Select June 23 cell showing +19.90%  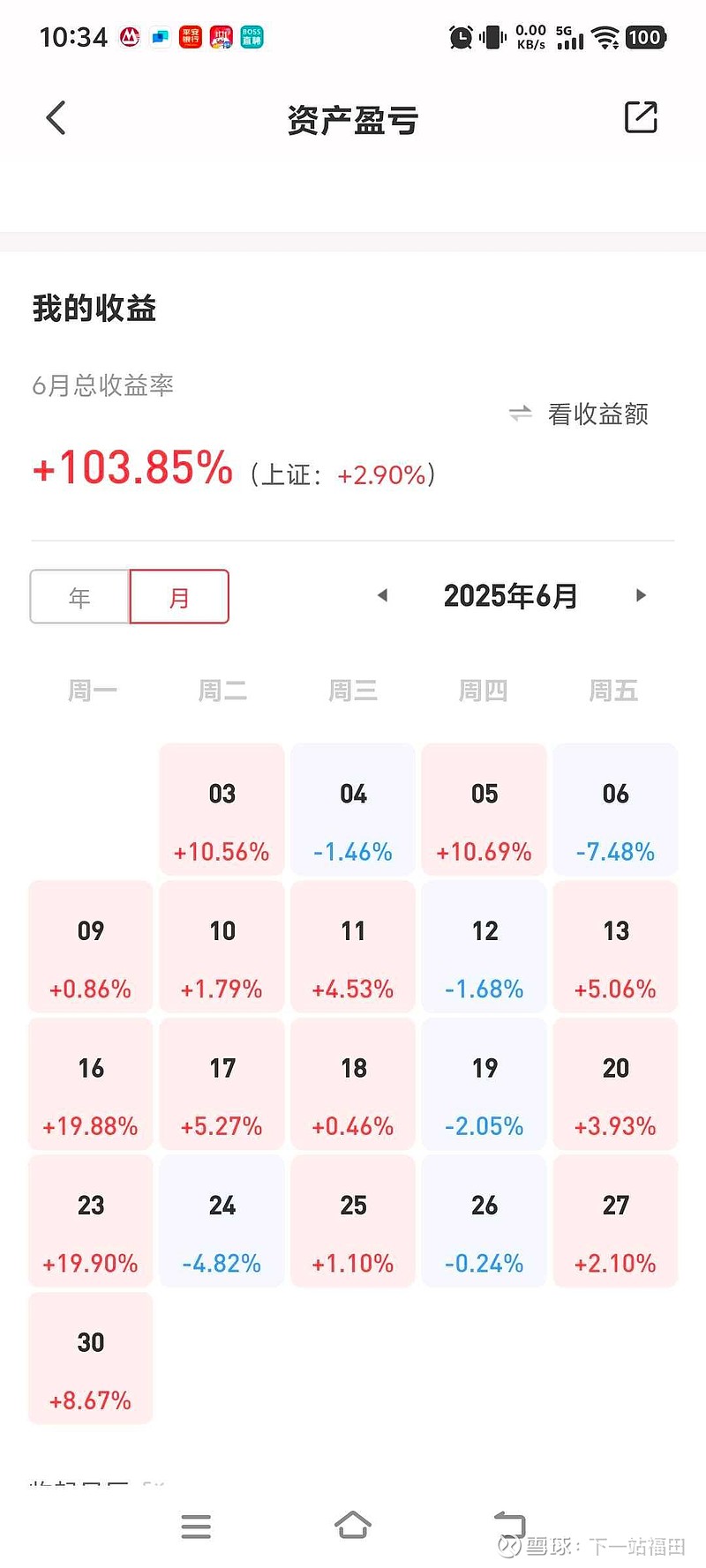90,1221
